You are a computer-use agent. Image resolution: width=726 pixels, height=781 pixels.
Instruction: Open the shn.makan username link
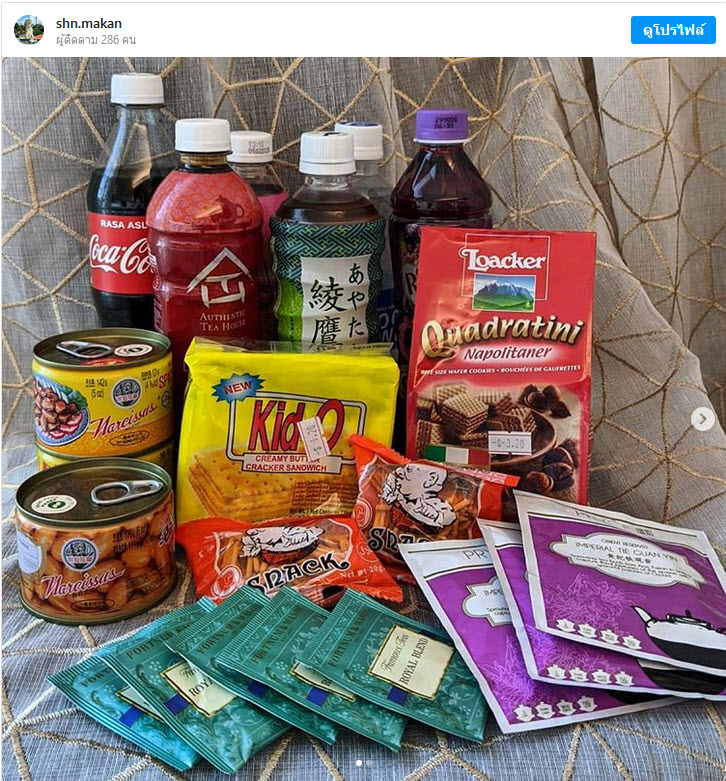(x=88, y=23)
